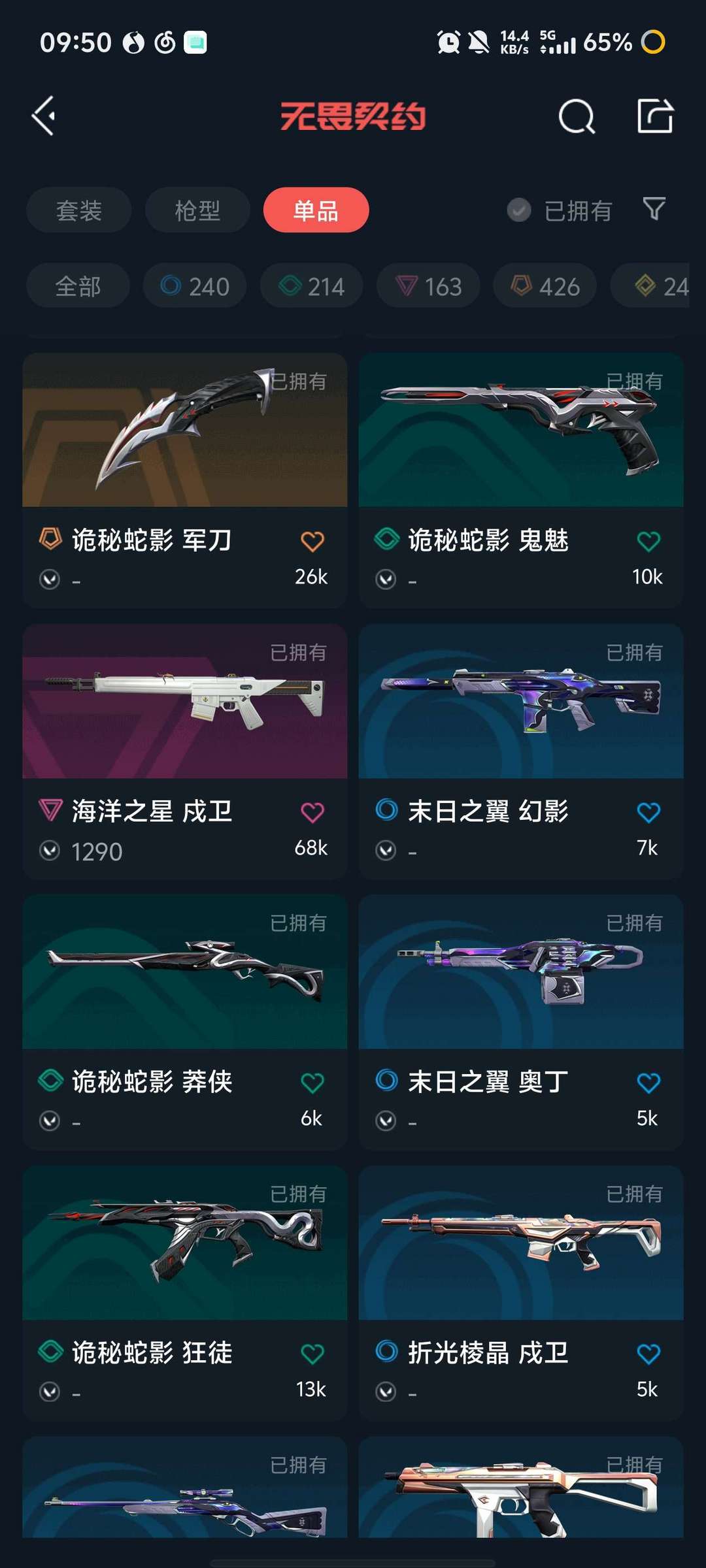The width and height of the screenshot is (706, 1568).
Task: Go back using the top-left arrow
Action: [44, 116]
